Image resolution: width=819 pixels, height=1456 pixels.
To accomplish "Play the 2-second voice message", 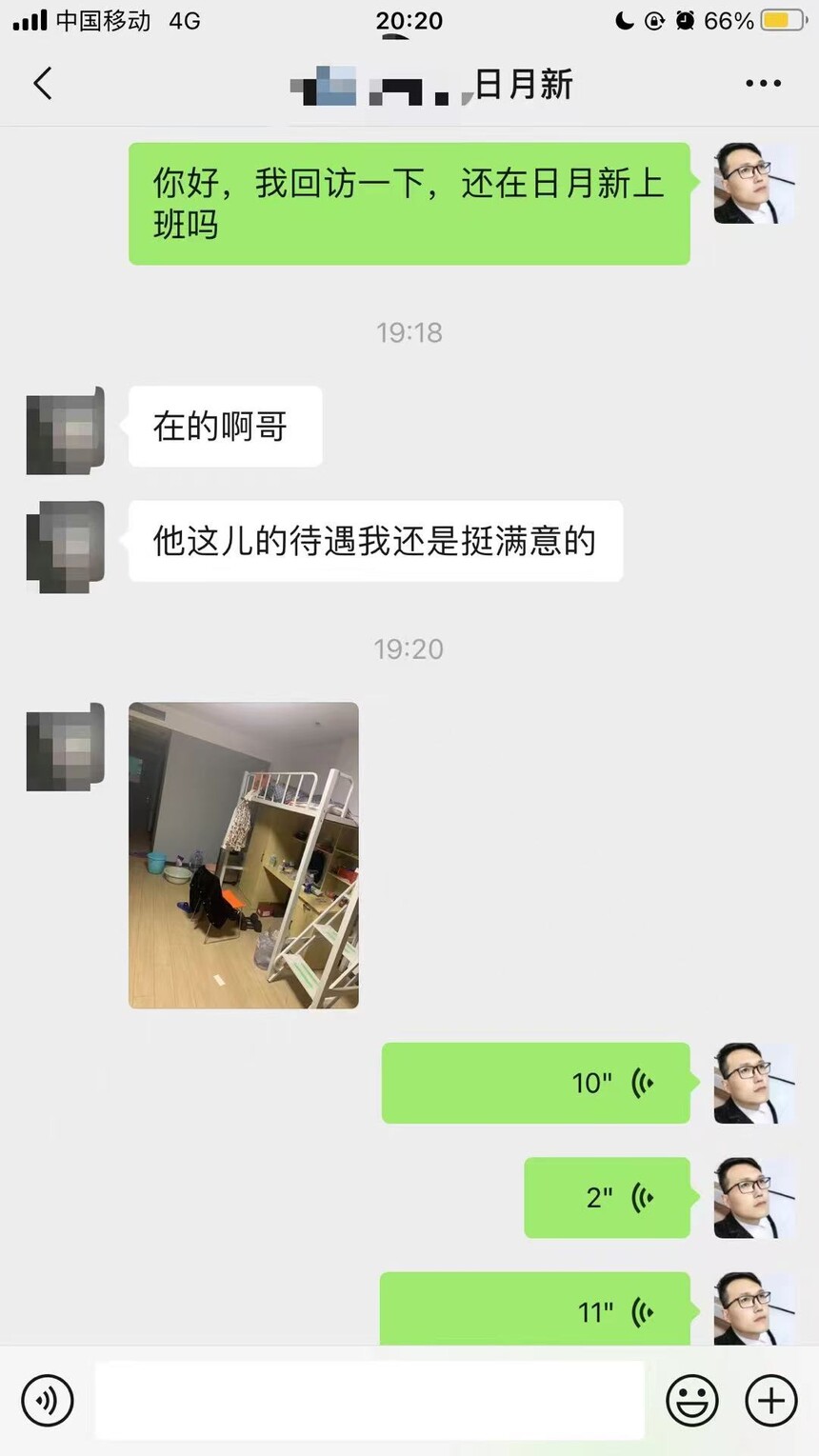I will point(607,1197).
